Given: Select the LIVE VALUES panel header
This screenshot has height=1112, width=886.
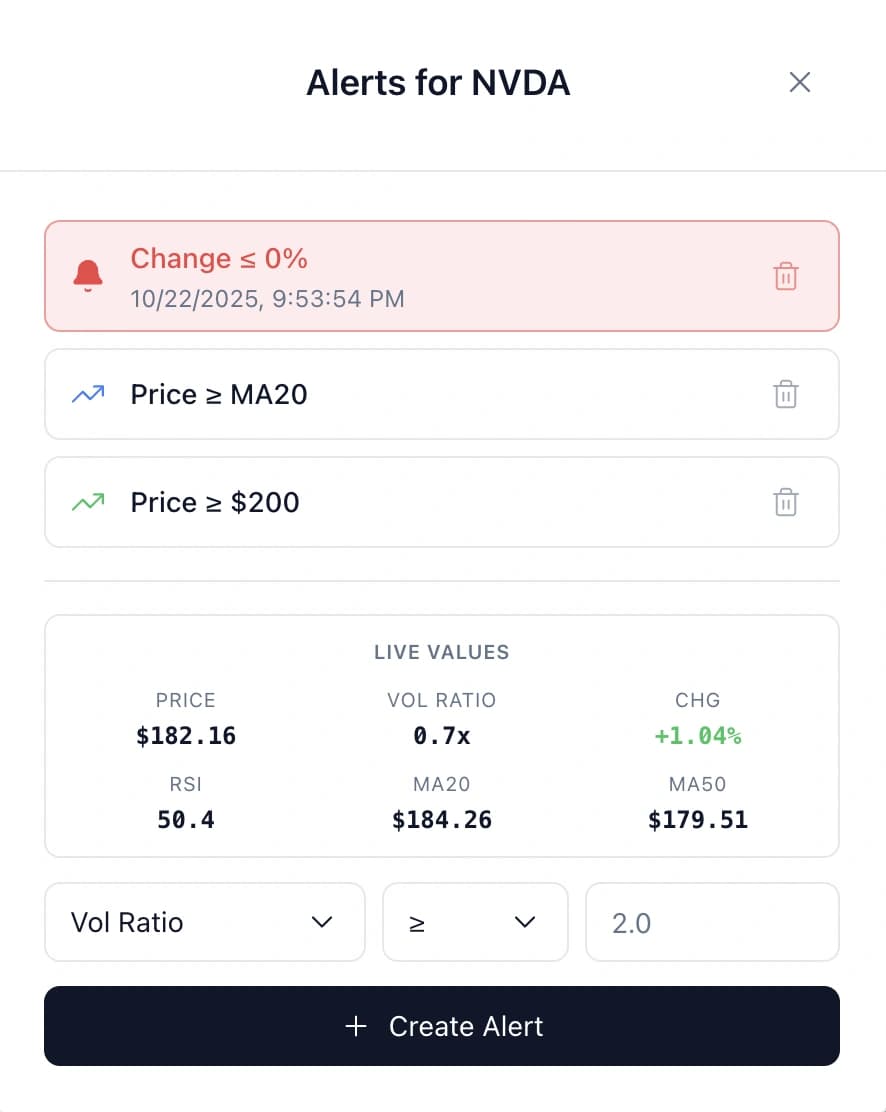Looking at the screenshot, I should (441, 652).
